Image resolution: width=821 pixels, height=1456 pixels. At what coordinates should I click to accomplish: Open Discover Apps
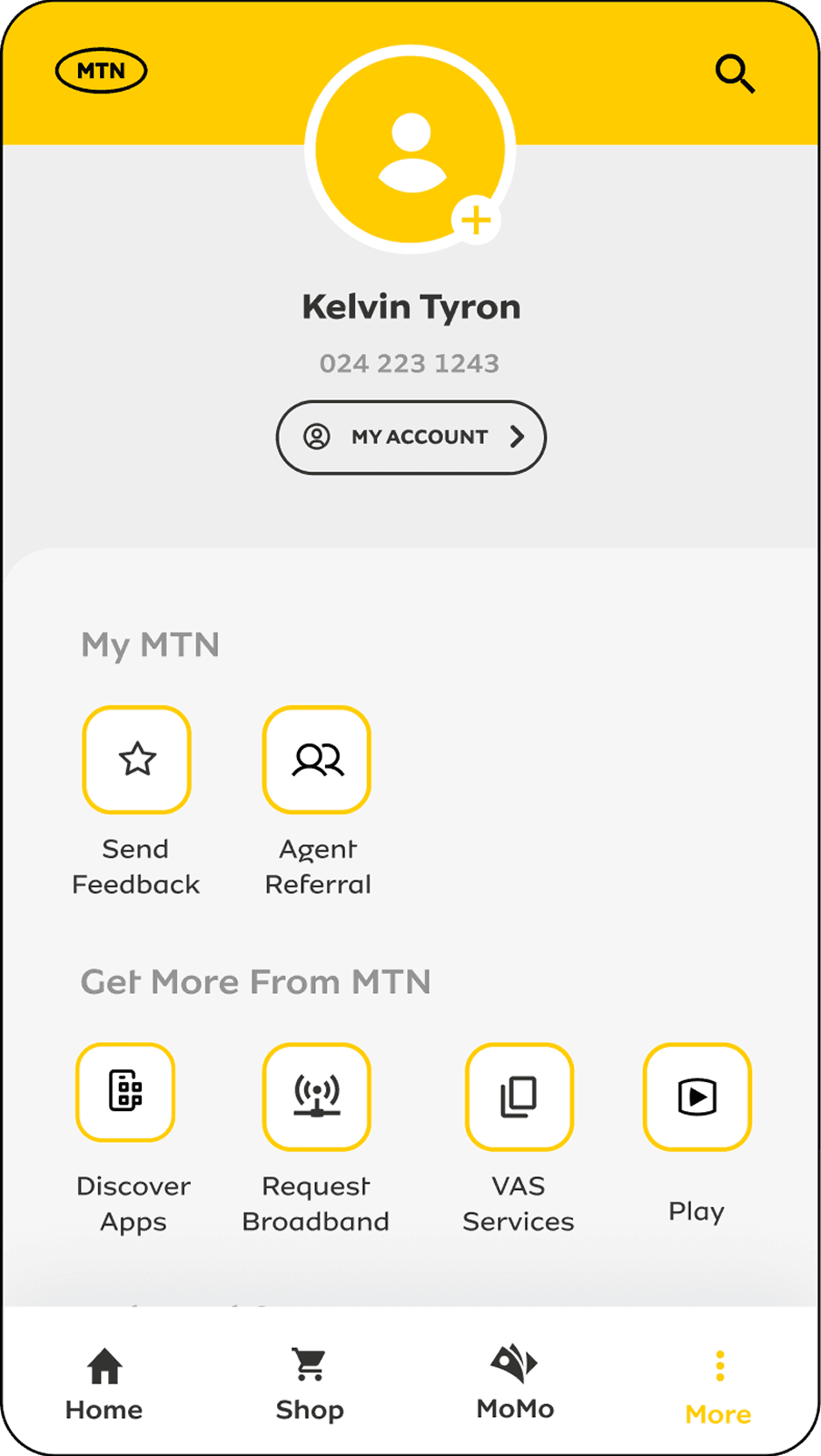click(125, 1092)
